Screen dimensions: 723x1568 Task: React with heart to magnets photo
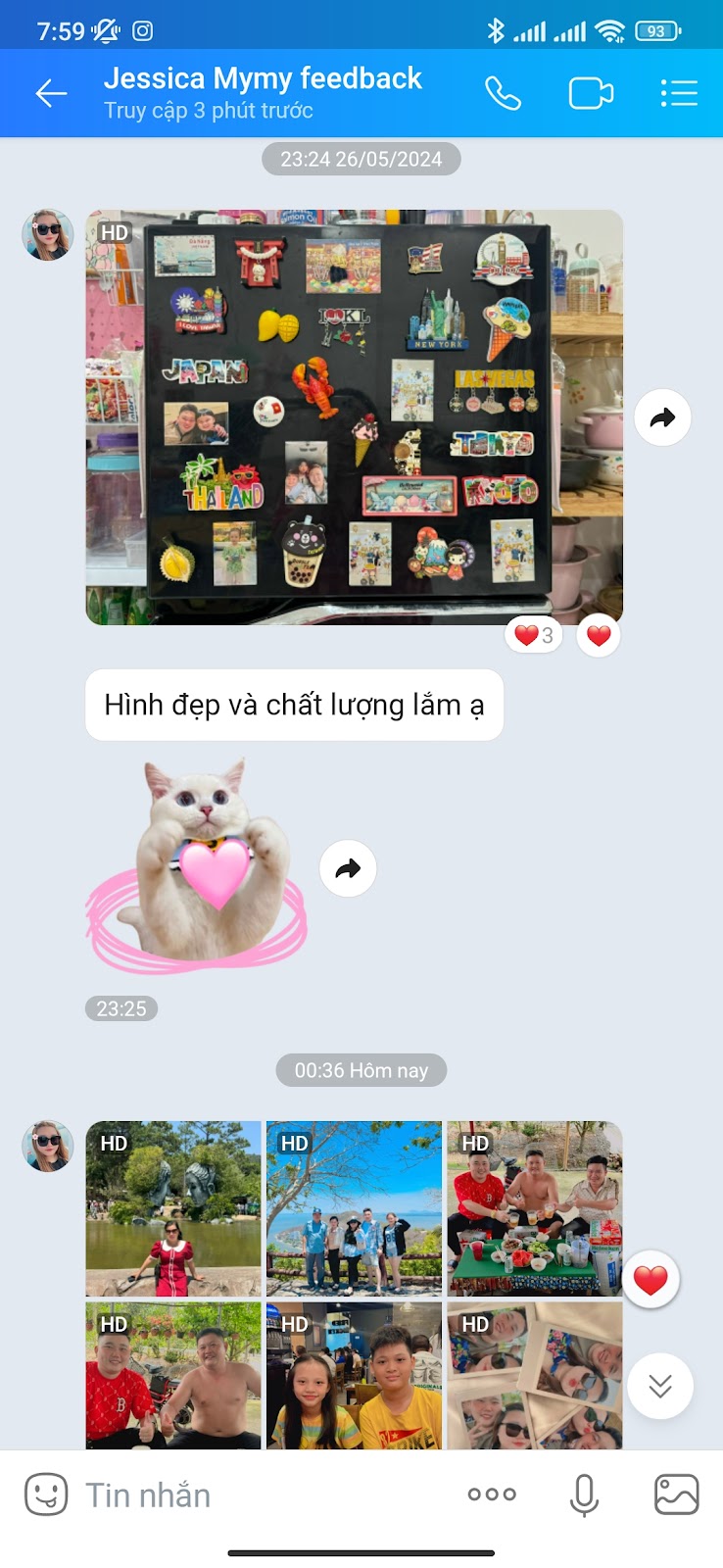click(599, 636)
